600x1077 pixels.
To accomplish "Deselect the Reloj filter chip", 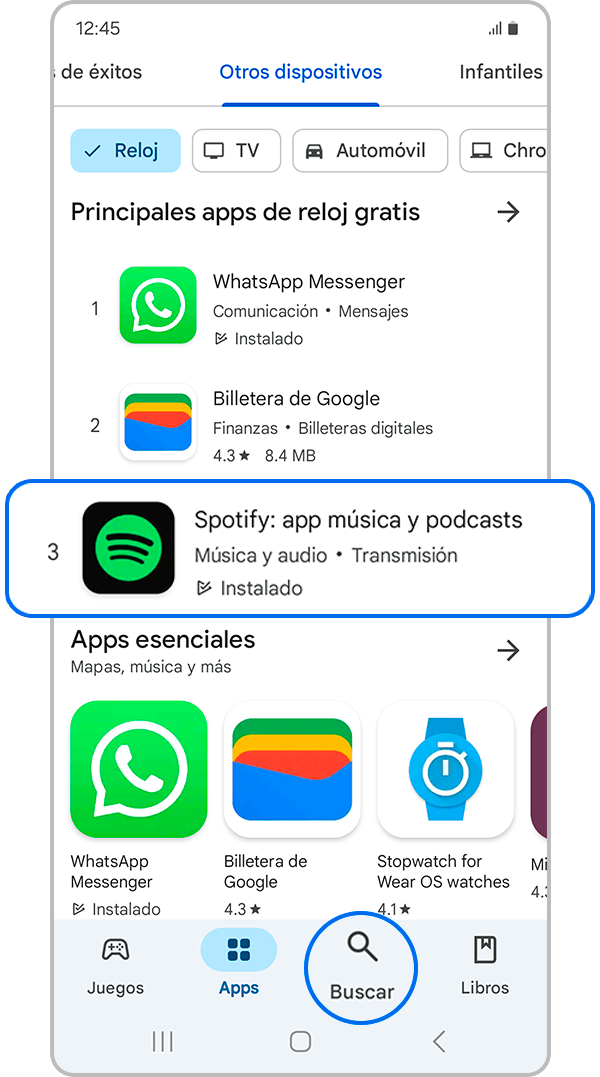I will 125,151.
